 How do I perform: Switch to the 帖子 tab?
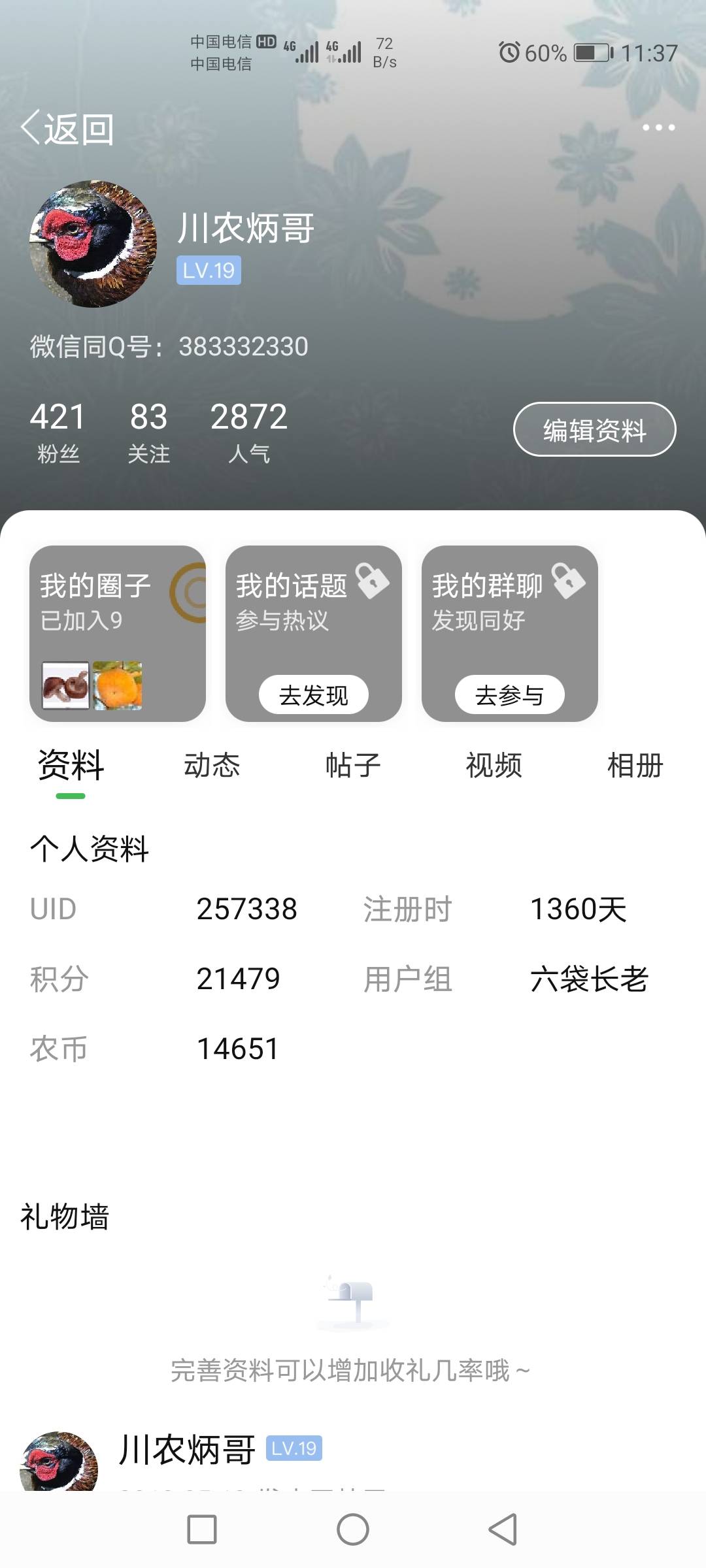(x=353, y=765)
